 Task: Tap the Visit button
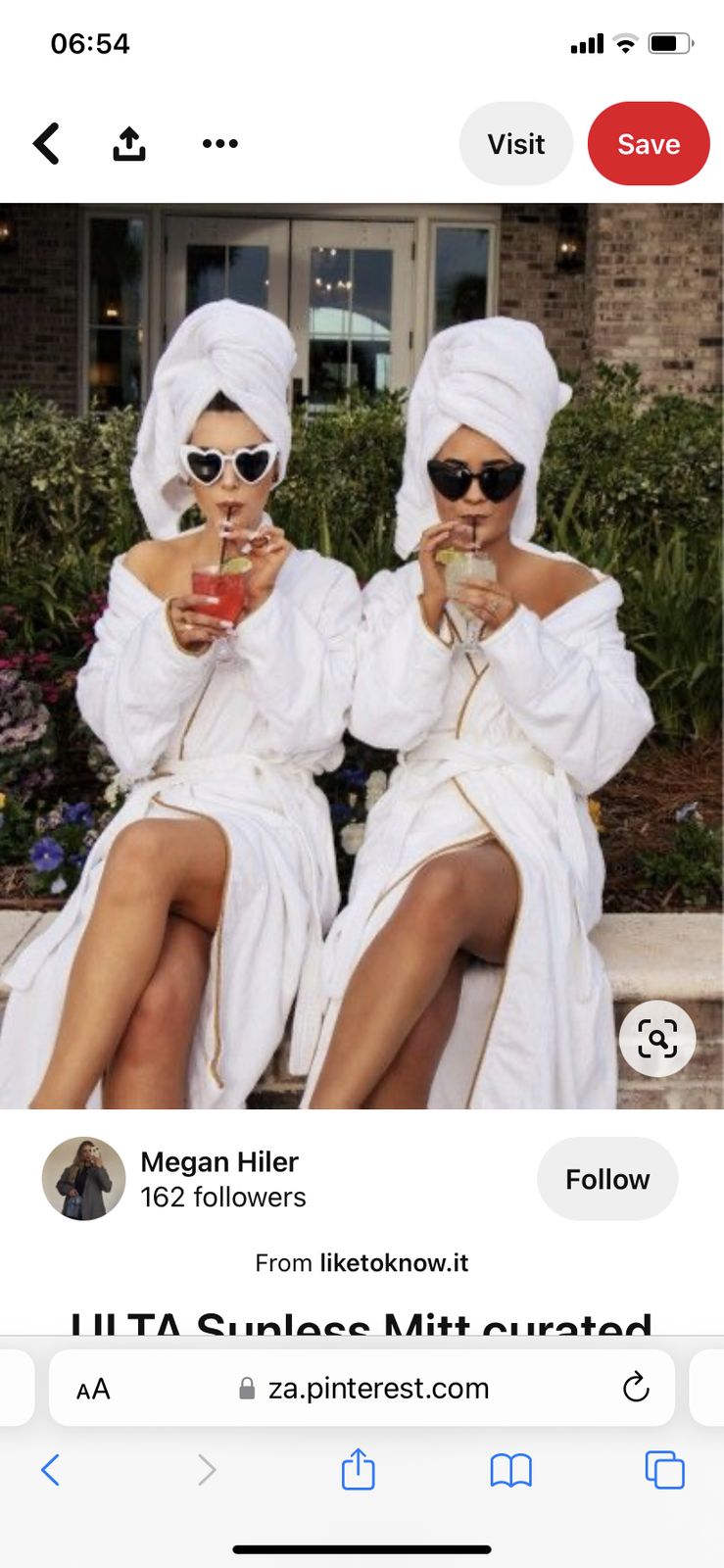click(x=515, y=144)
